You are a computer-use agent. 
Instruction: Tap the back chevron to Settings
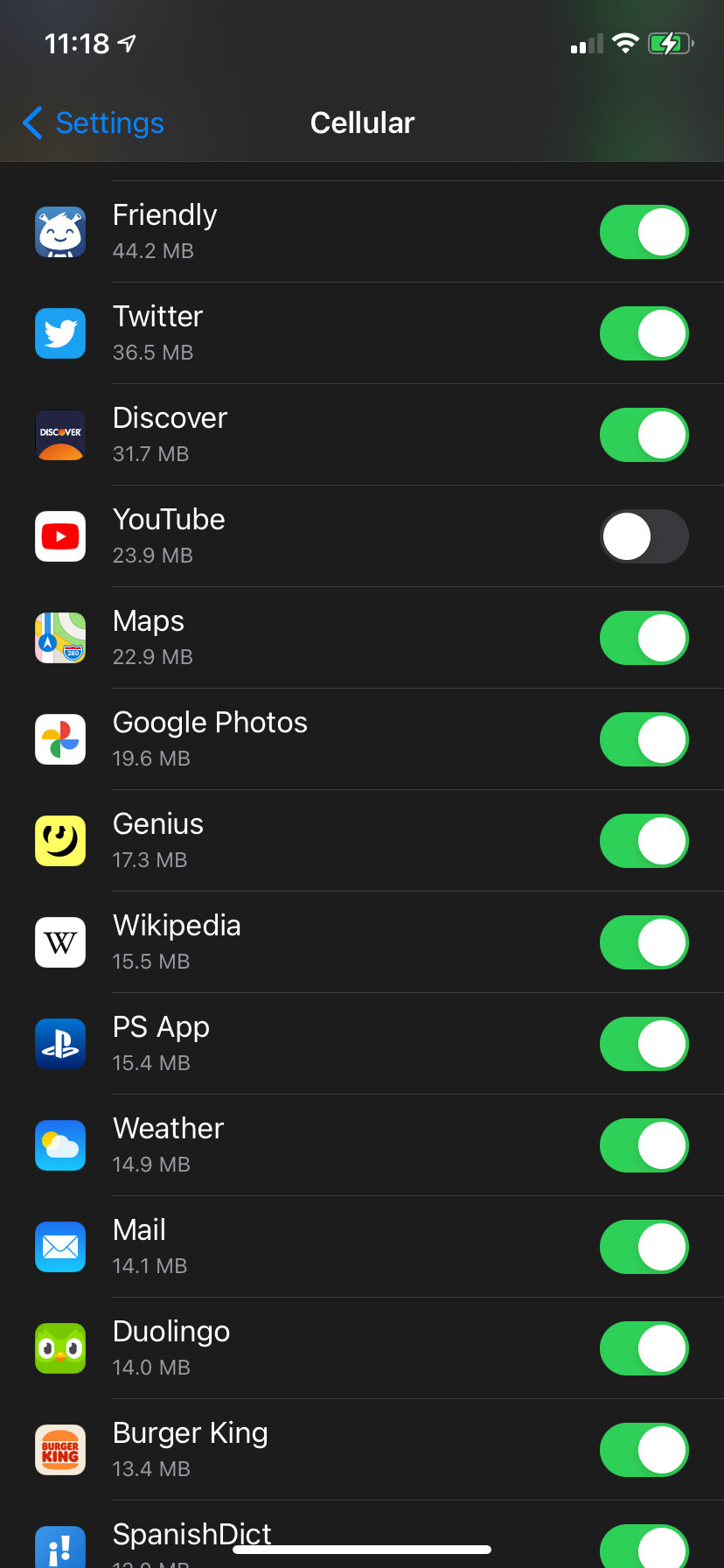(x=32, y=122)
